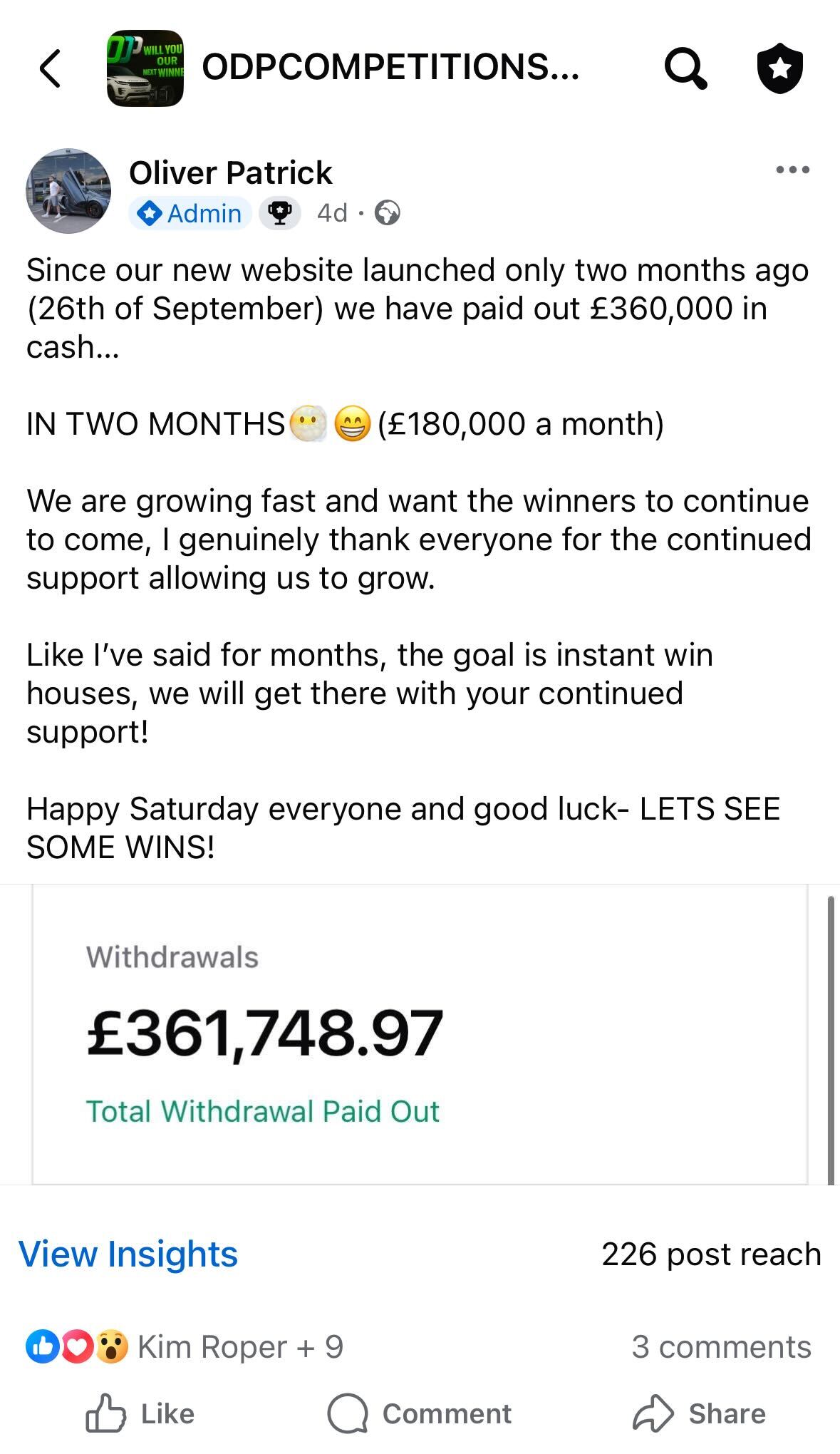Tap View Insights
840x1454 pixels.
click(128, 1254)
